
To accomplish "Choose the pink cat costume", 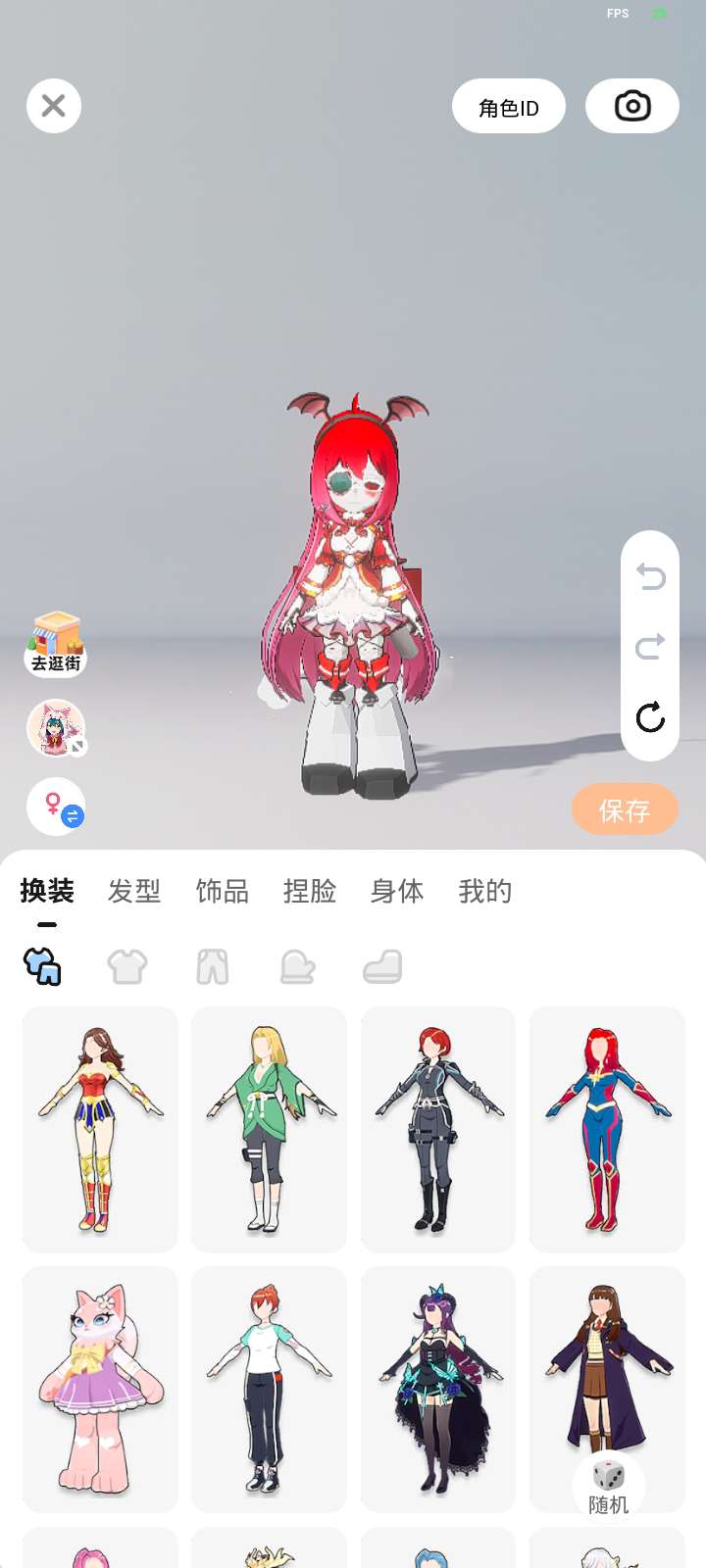I will click(100, 1389).
